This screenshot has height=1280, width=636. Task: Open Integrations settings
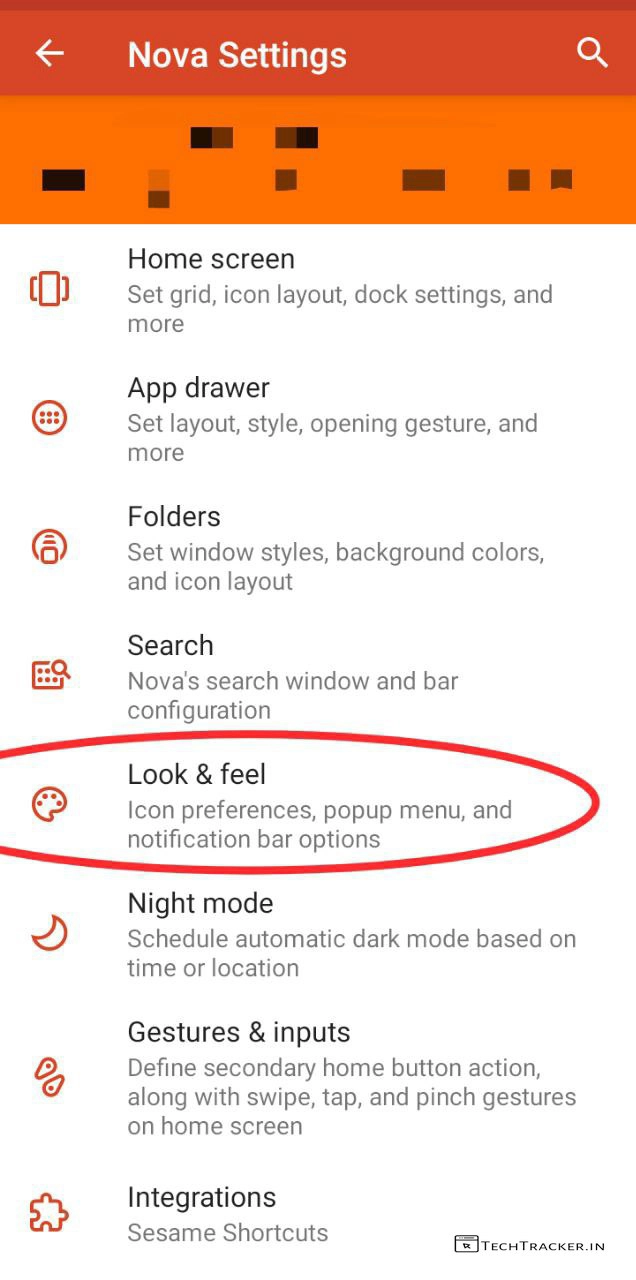point(318,1214)
